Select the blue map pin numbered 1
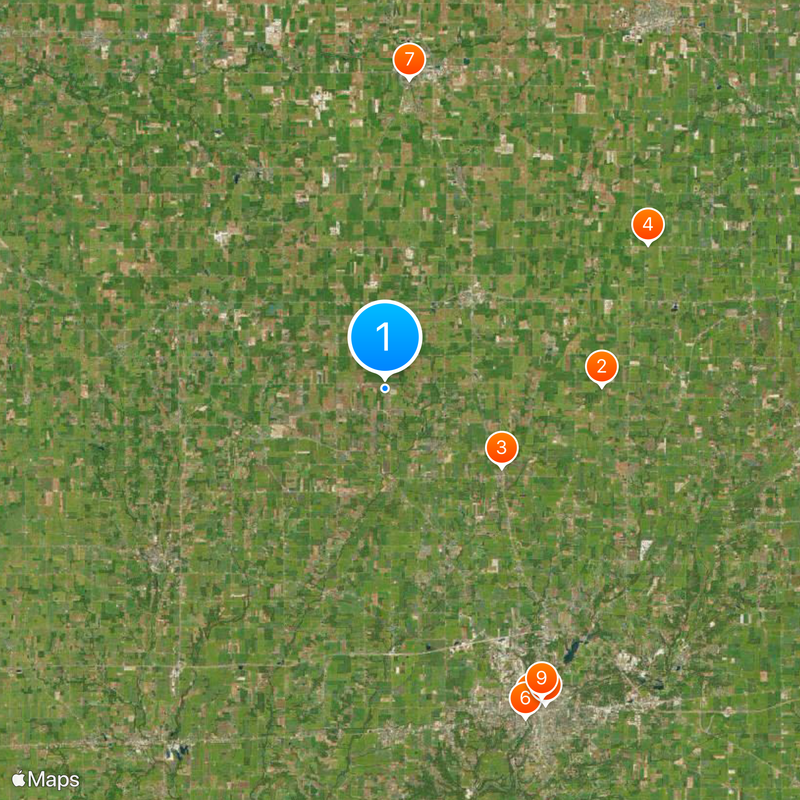 point(385,337)
